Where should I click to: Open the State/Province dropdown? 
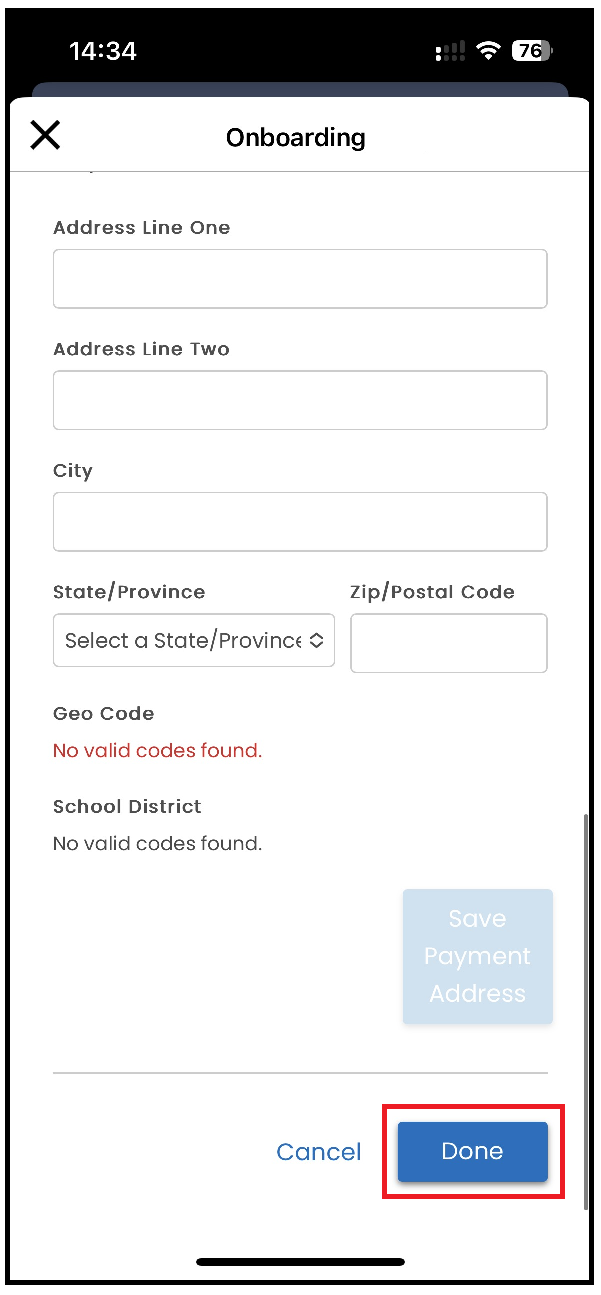point(194,640)
